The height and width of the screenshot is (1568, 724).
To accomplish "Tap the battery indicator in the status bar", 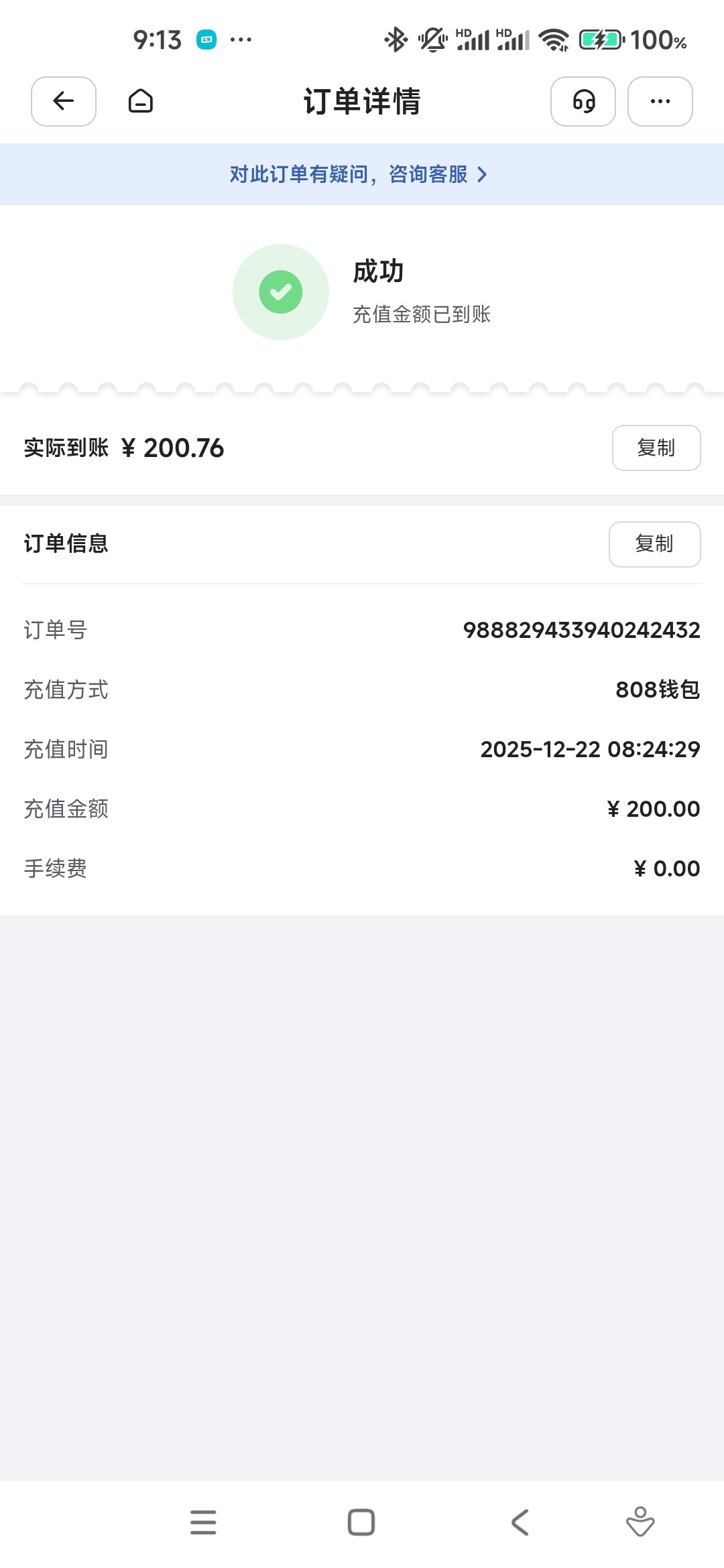I will pyautogui.click(x=601, y=40).
